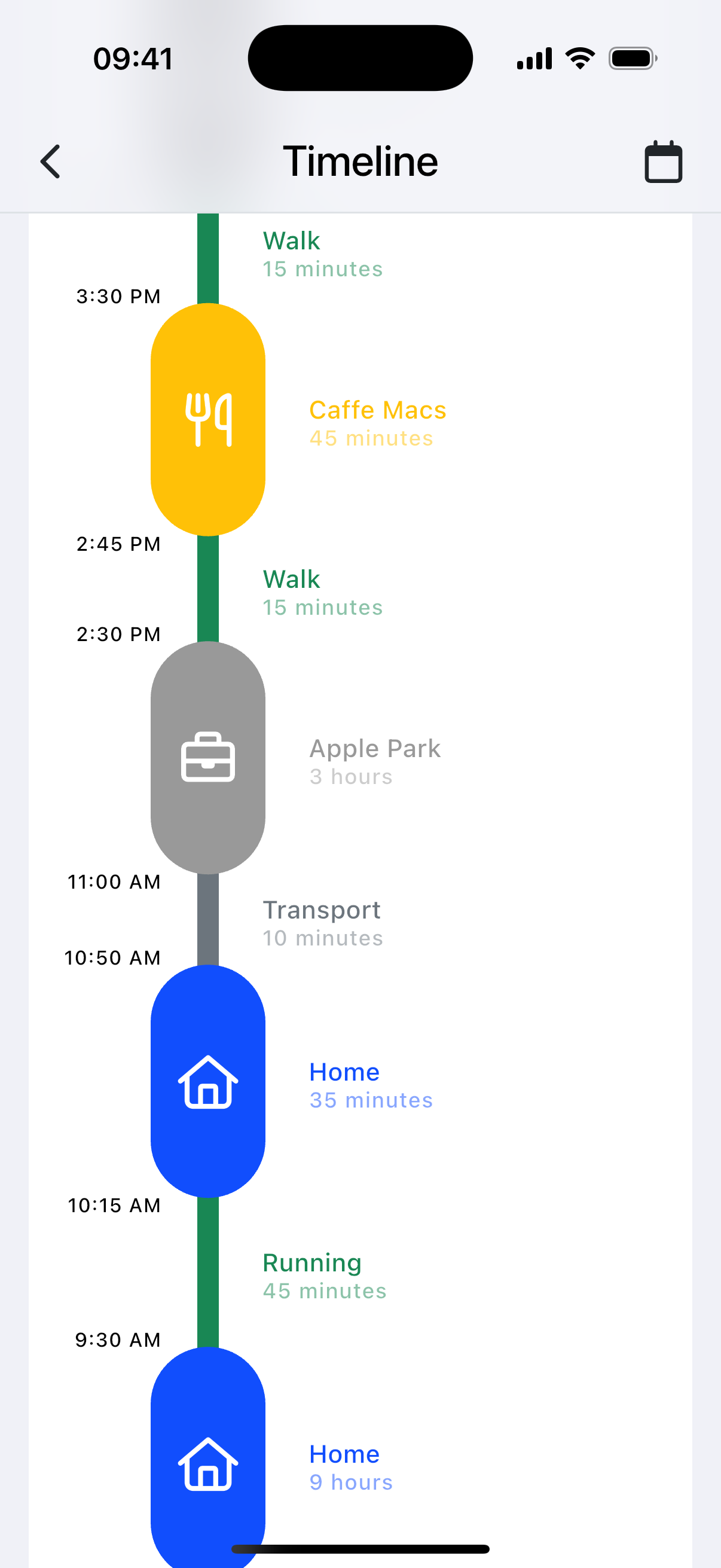View the 10 minutes Transport segment
Viewport: 721px width, 1568px height.
click(x=321, y=923)
